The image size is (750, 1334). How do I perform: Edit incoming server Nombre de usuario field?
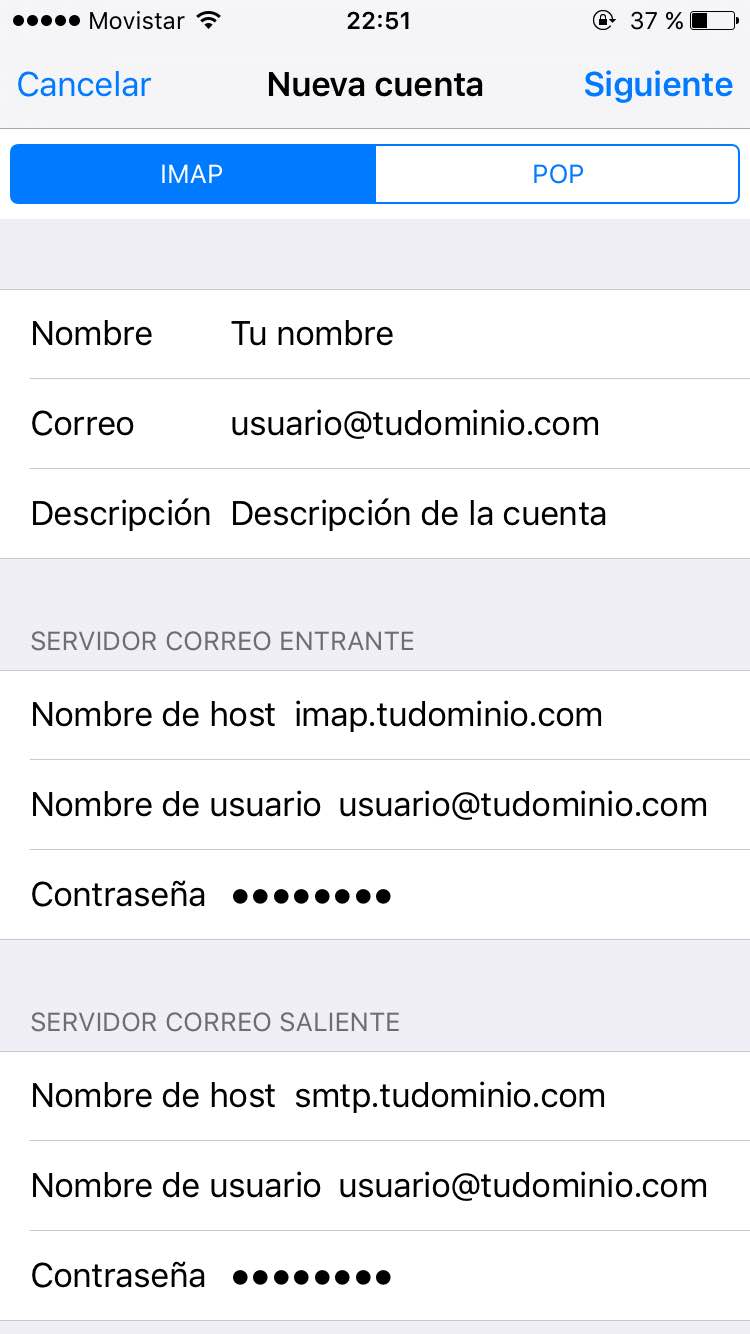tap(522, 805)
